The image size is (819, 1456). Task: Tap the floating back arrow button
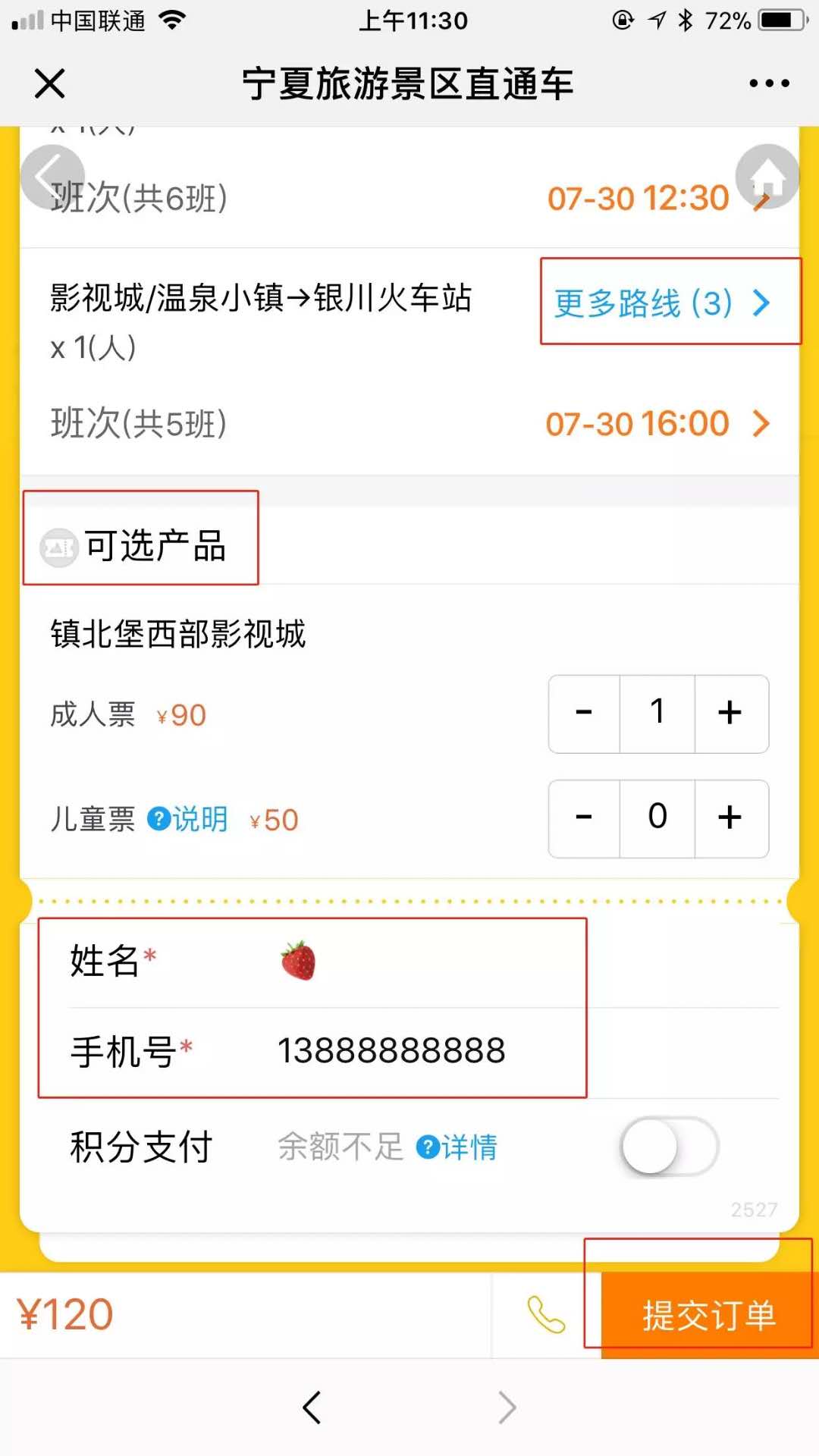52,176
